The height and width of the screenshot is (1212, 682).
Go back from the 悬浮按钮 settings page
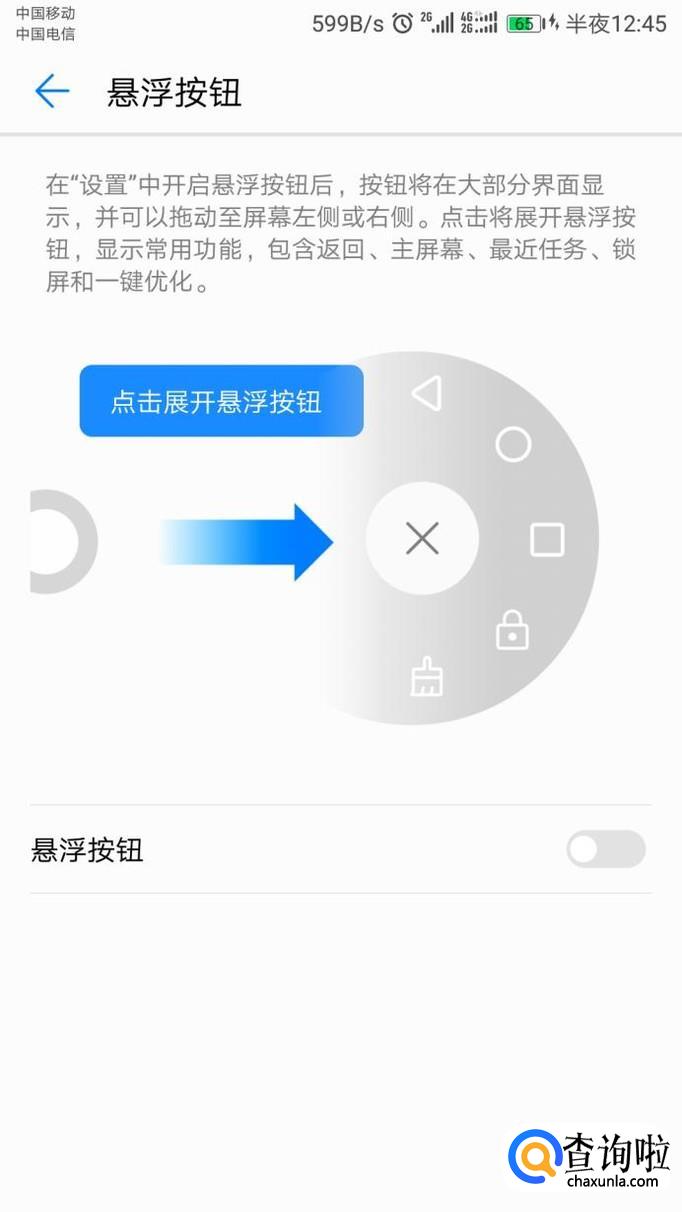point(52,92)
